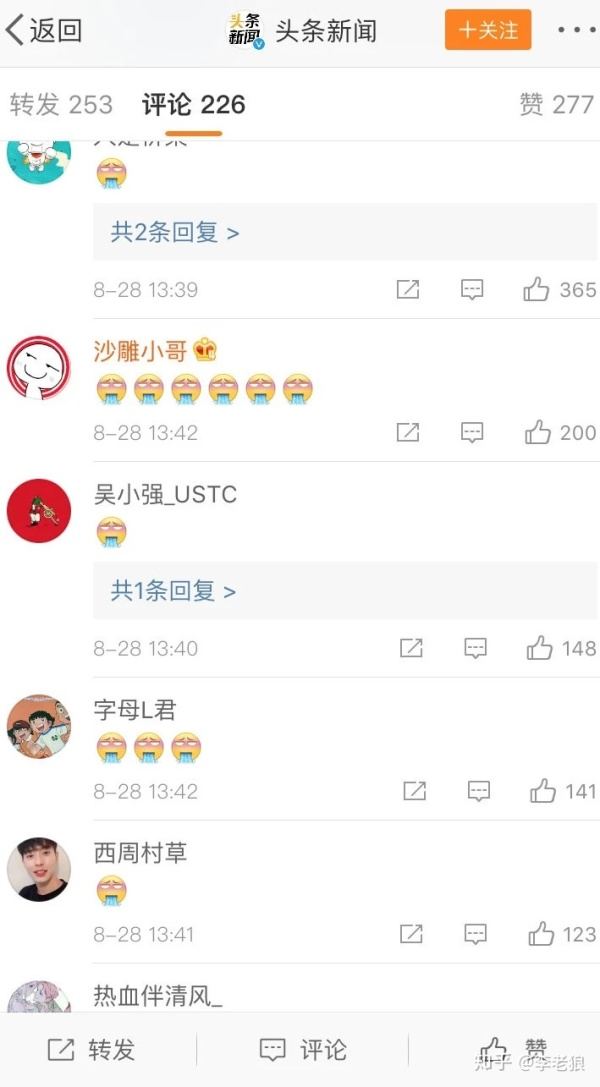Screen dimensions: 600x1087
Task: Like 沙雕小哥's comment
Action: pyautogui.click(x=538, y=433)
